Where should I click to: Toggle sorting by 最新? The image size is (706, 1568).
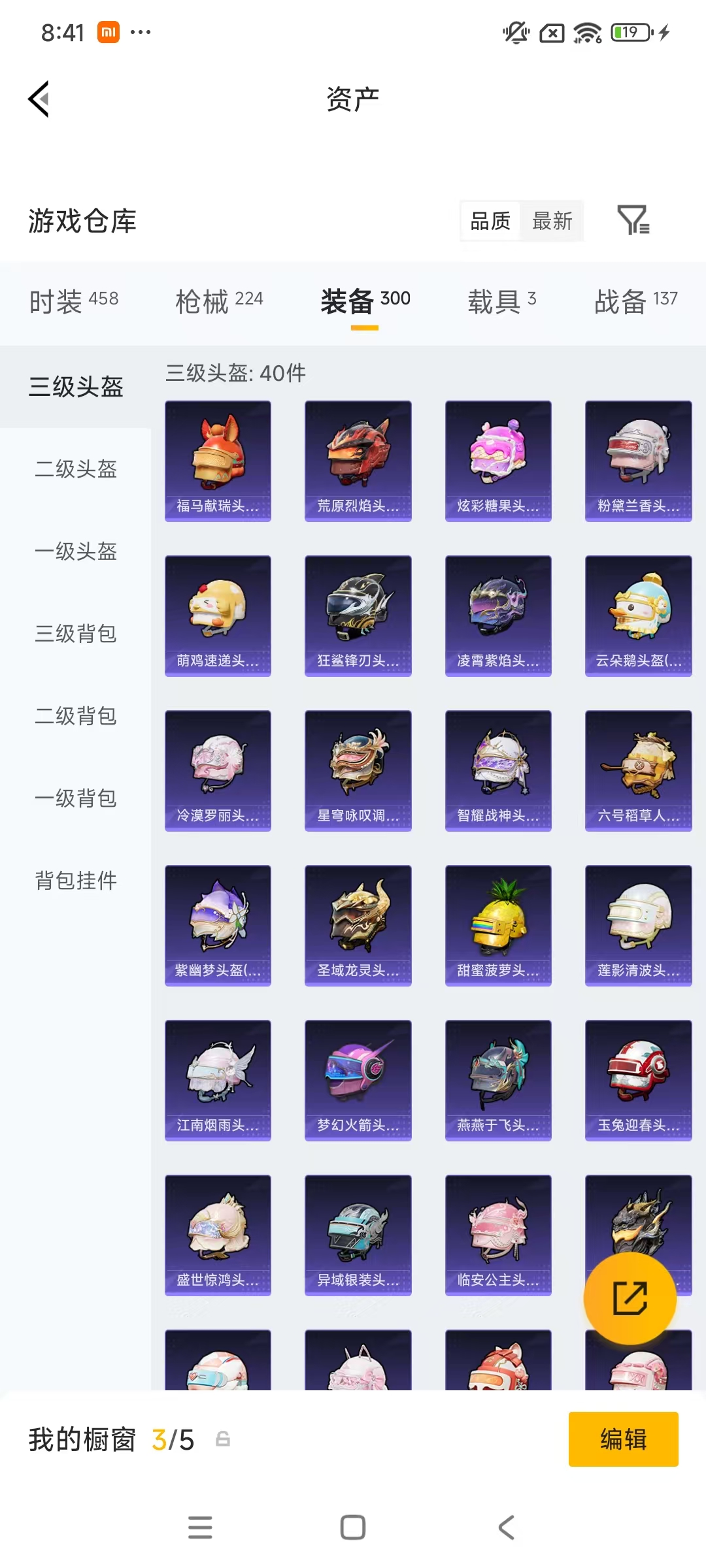pyautogui.click(x=551, y=221)
